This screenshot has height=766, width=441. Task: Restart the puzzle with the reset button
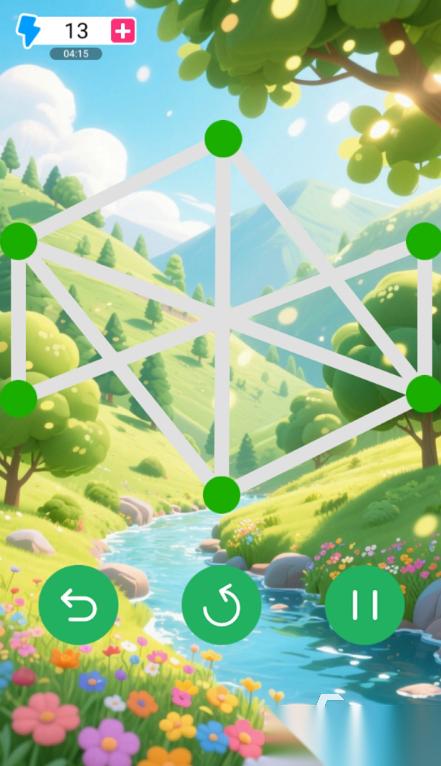pos(222,605)
